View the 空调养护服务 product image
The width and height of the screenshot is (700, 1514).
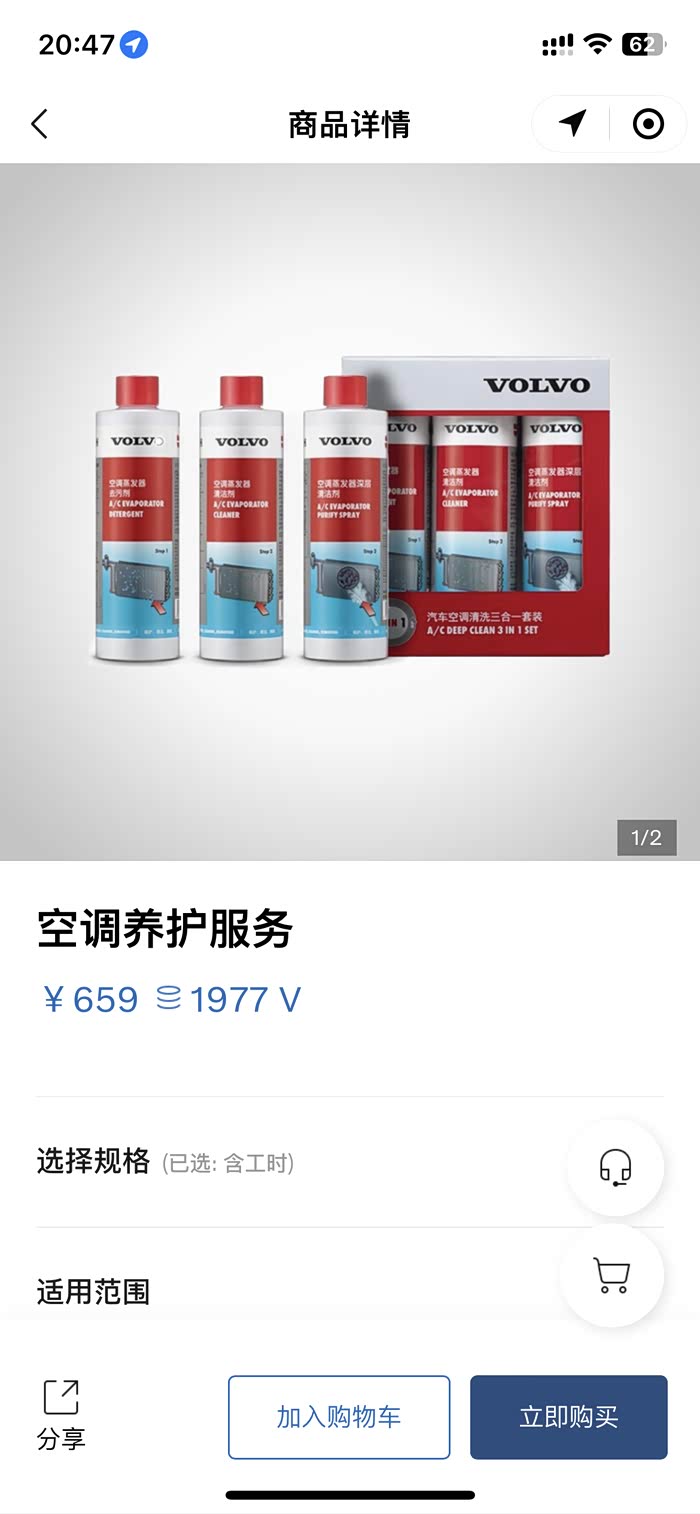(350, 510)
